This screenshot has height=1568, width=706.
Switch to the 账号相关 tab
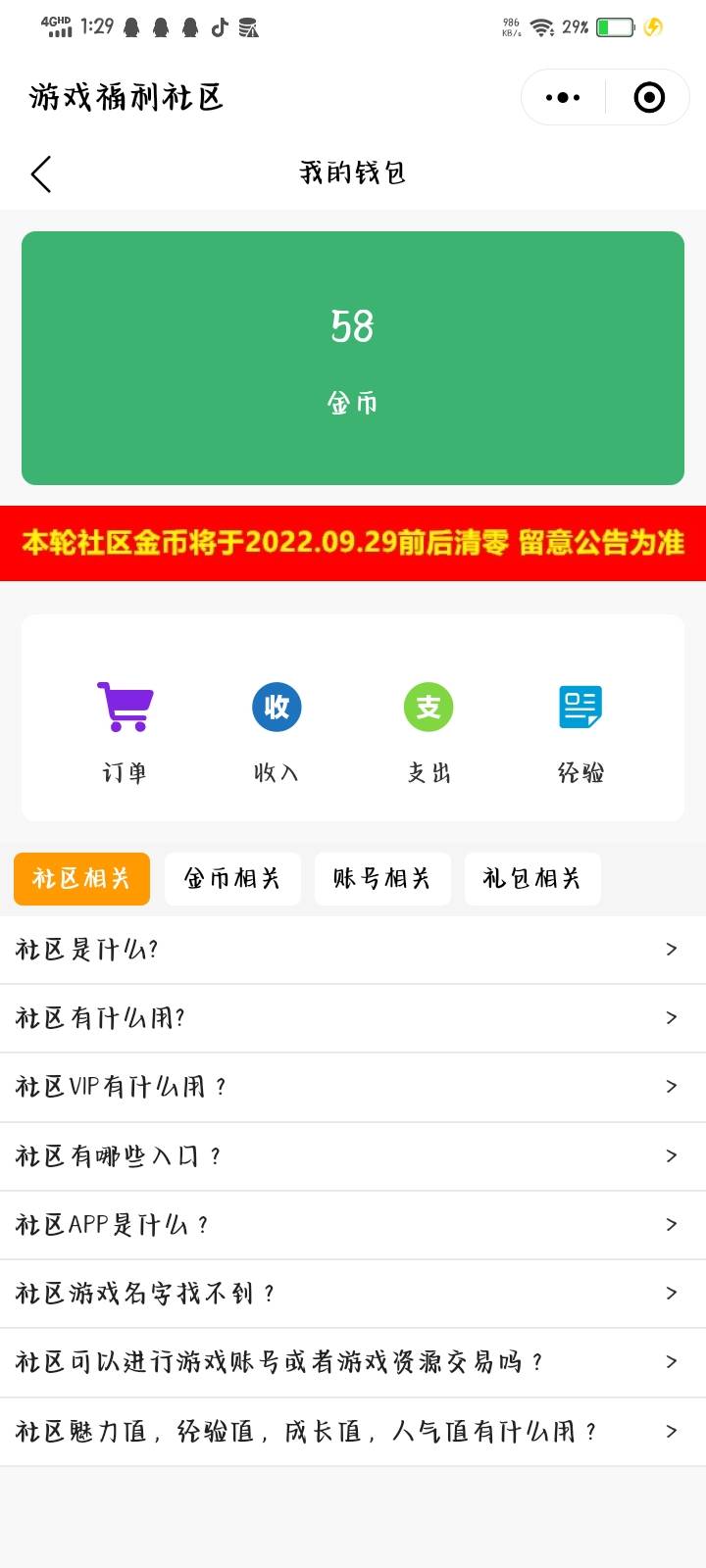[382, 878]
